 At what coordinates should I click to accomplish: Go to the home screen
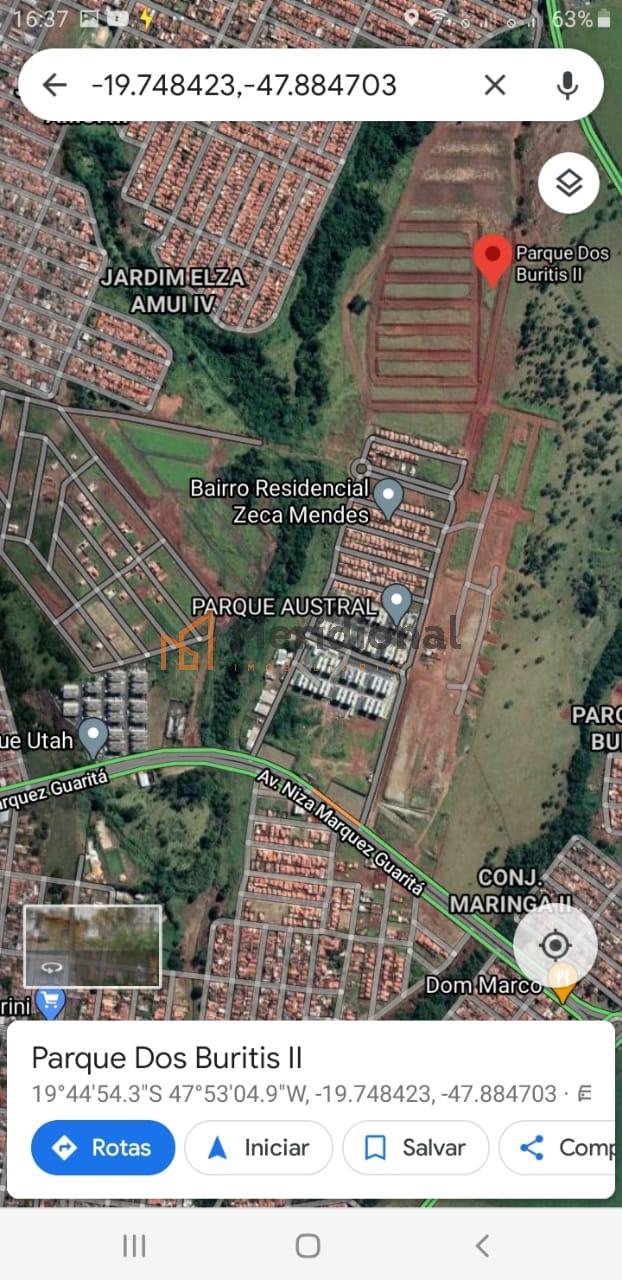coord(308,1245)
